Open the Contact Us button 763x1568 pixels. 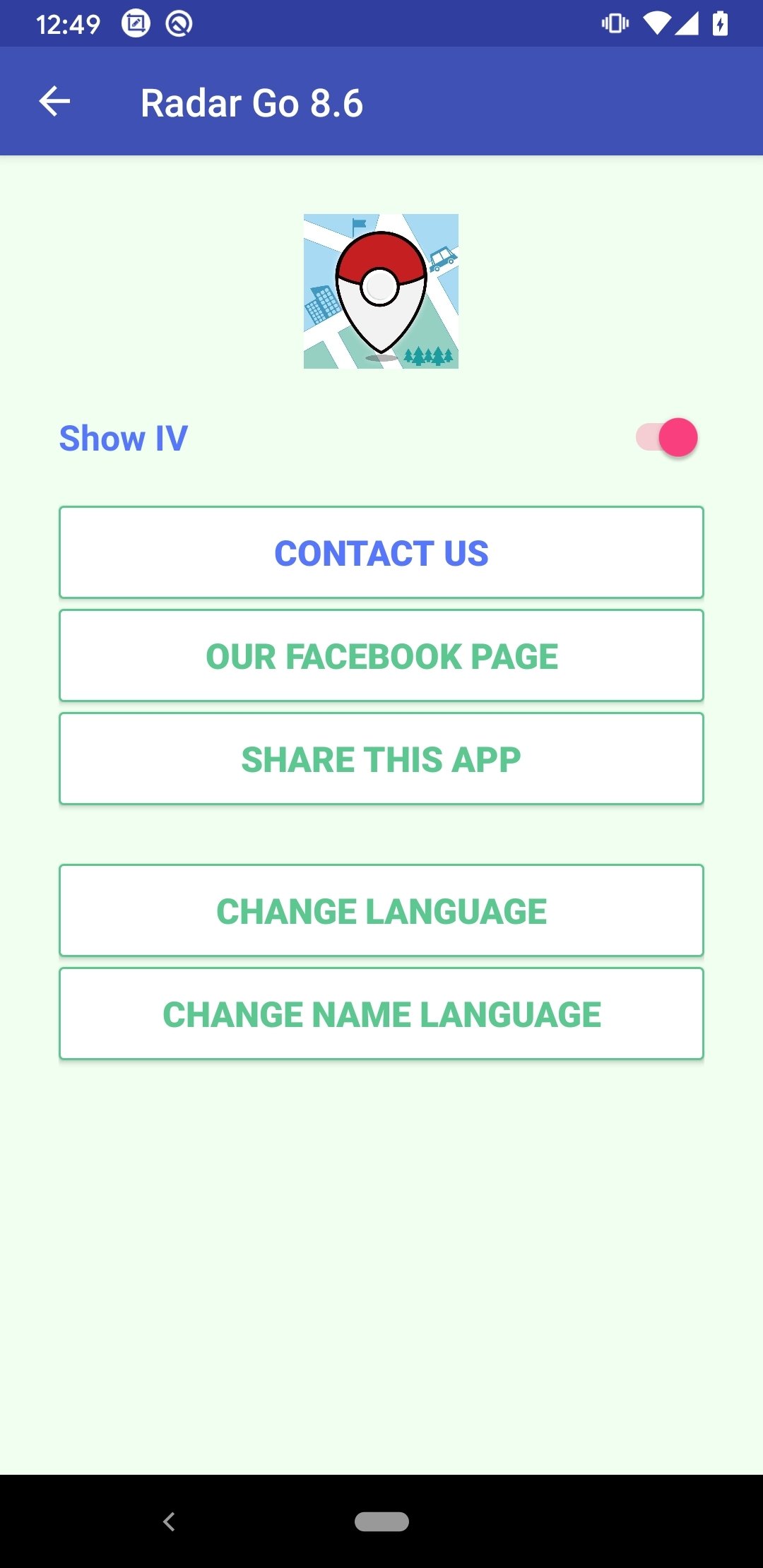click(x=381, y=552)
